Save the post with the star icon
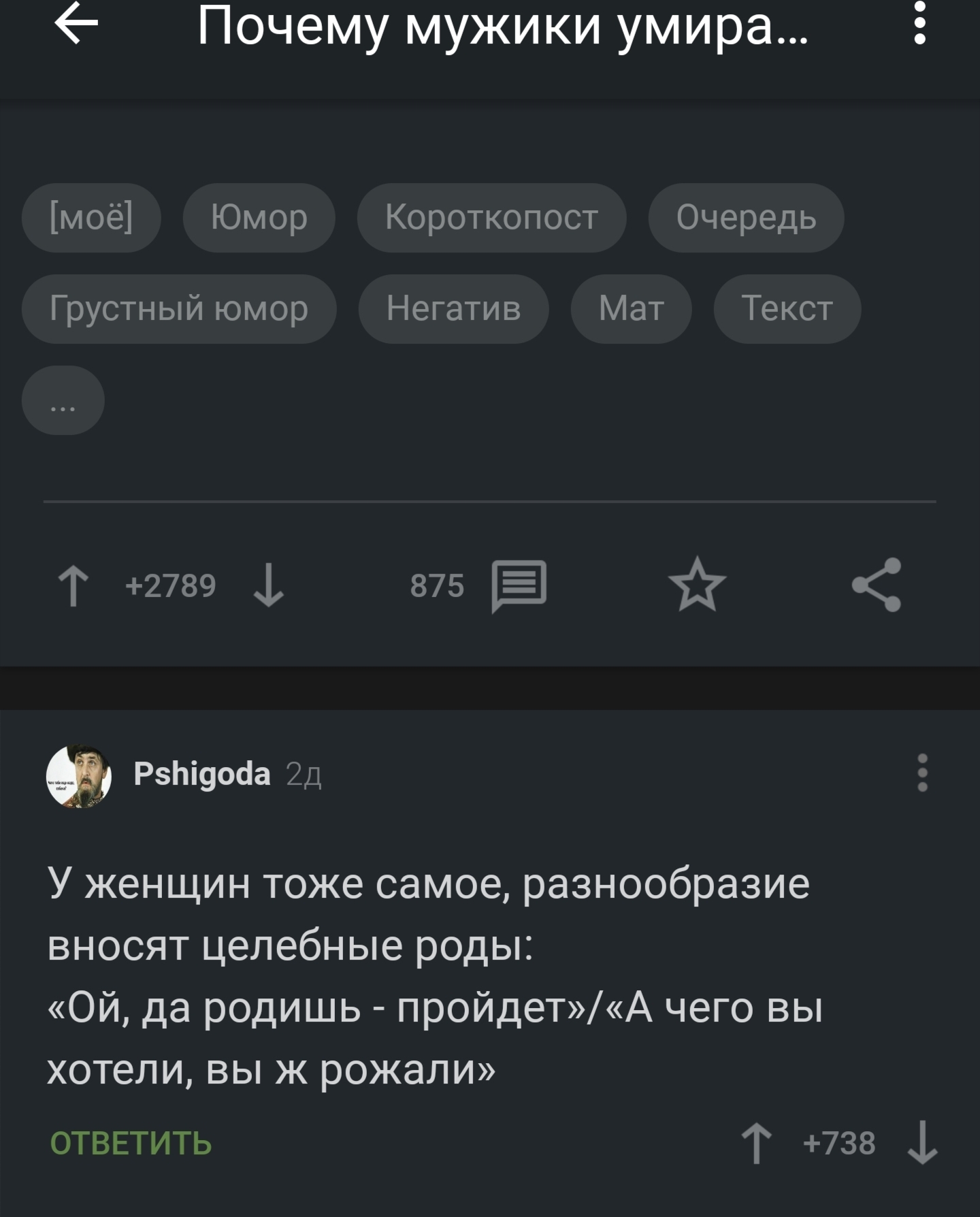Image resolution: width=980 pixels, height=1217 pixels. pos(698,585)
